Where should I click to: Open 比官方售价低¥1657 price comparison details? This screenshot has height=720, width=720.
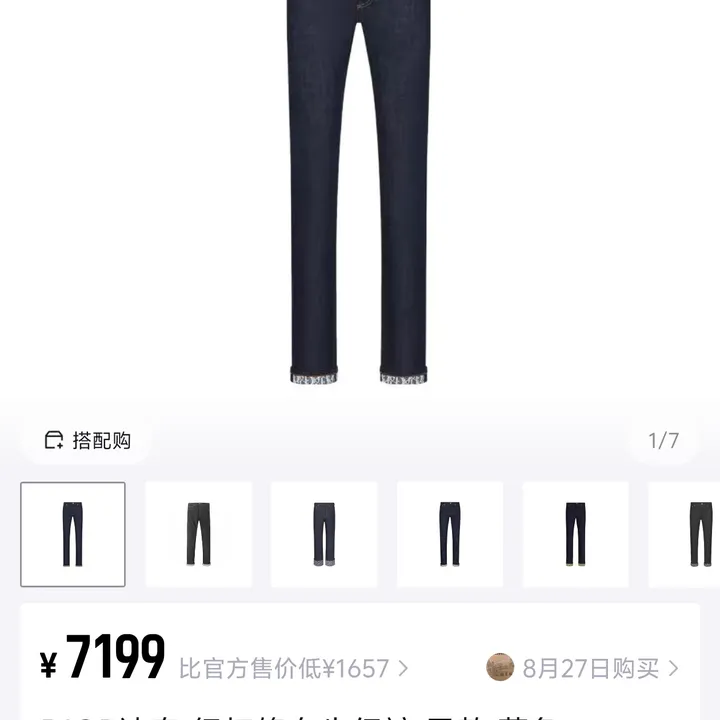[x=293, y=668]
